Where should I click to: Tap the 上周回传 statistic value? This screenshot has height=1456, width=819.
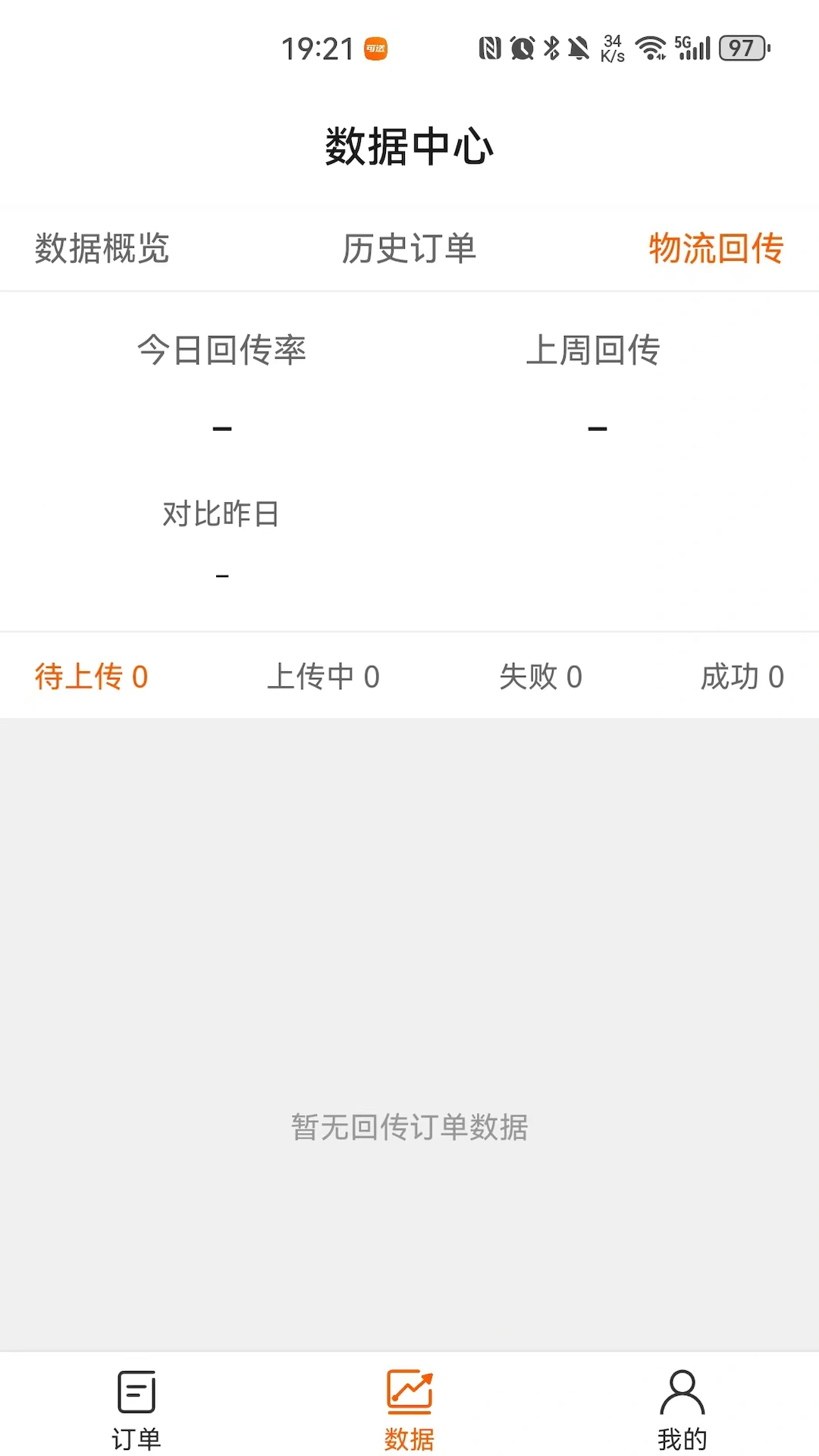596,427
